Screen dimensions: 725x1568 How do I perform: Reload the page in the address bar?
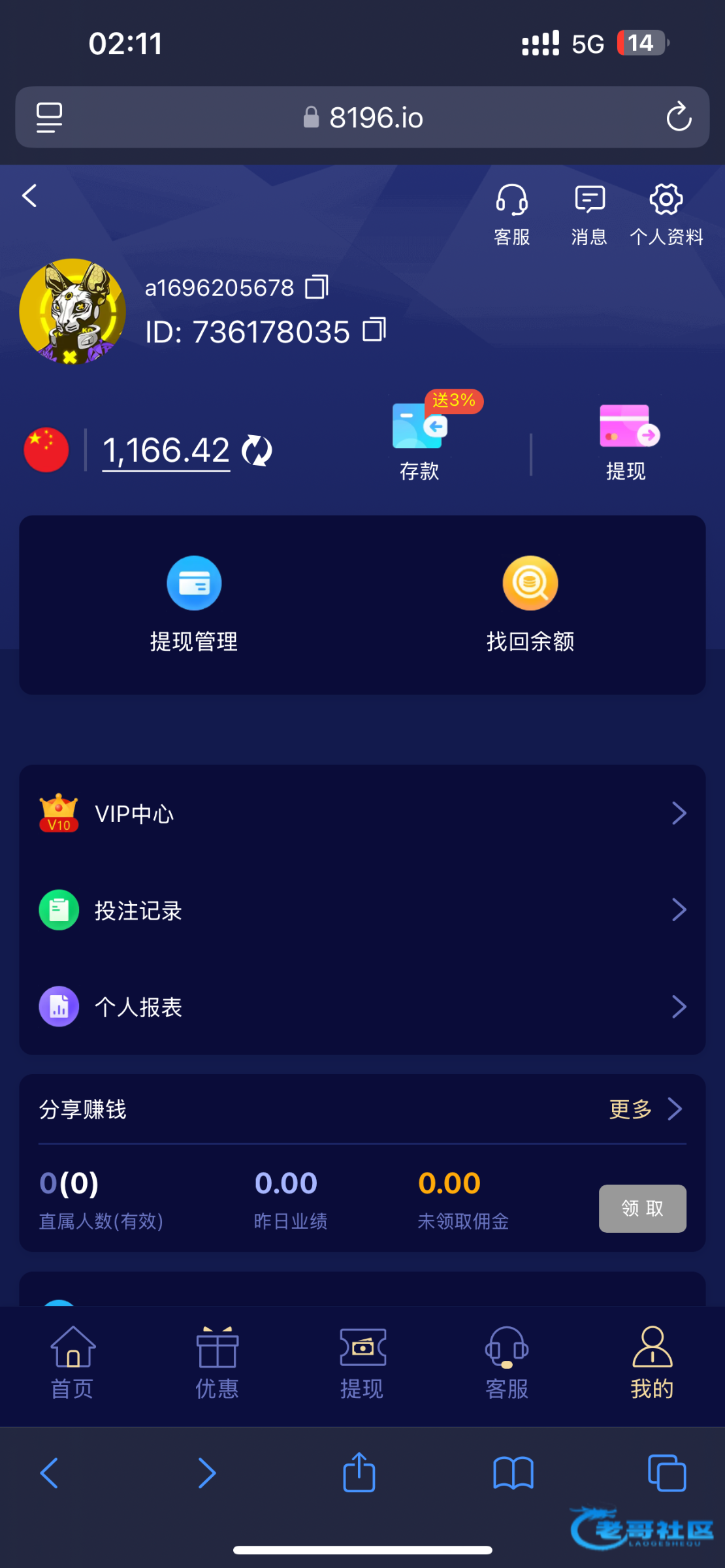tap(679, 117)
